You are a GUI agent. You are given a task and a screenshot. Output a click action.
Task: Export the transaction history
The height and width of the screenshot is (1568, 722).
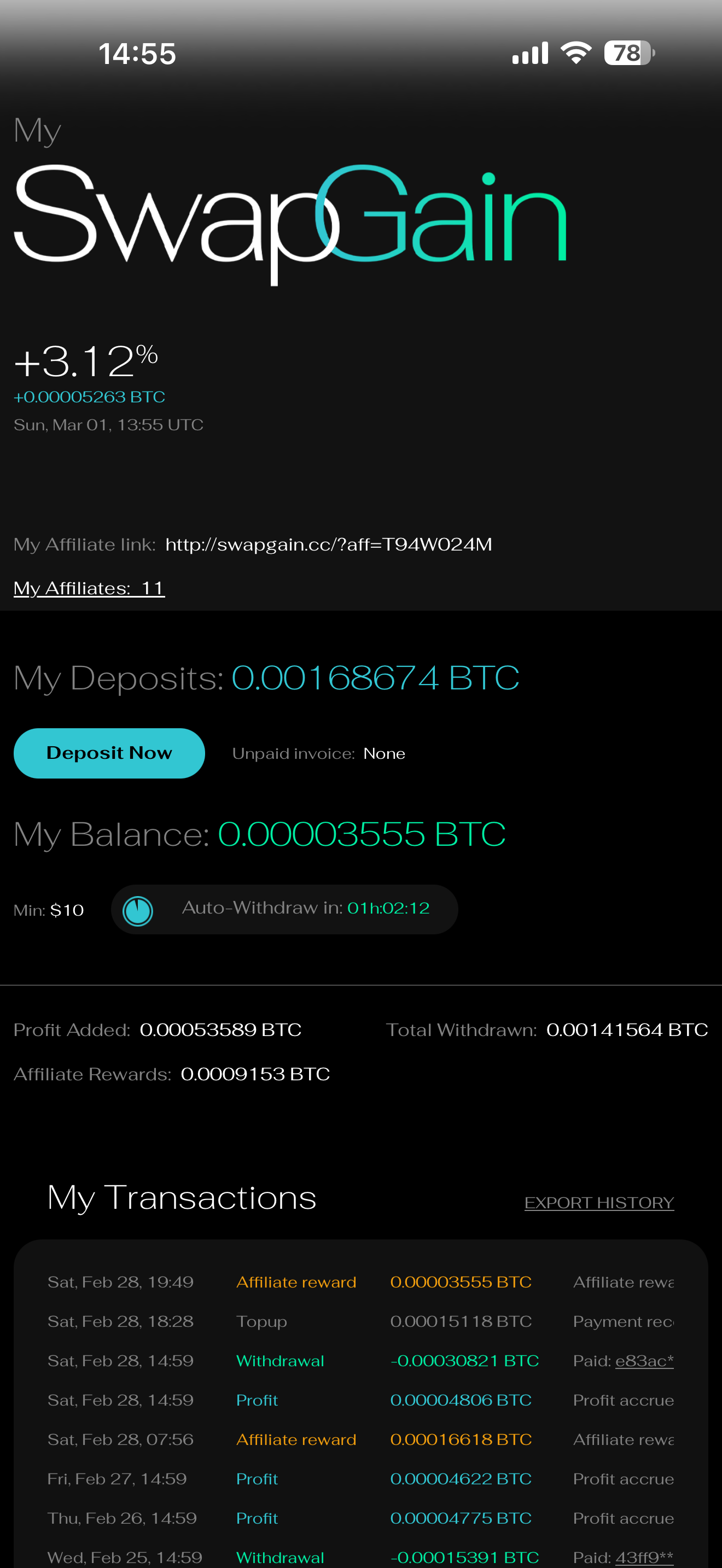pyautogui.click(x=599, y=1203)
